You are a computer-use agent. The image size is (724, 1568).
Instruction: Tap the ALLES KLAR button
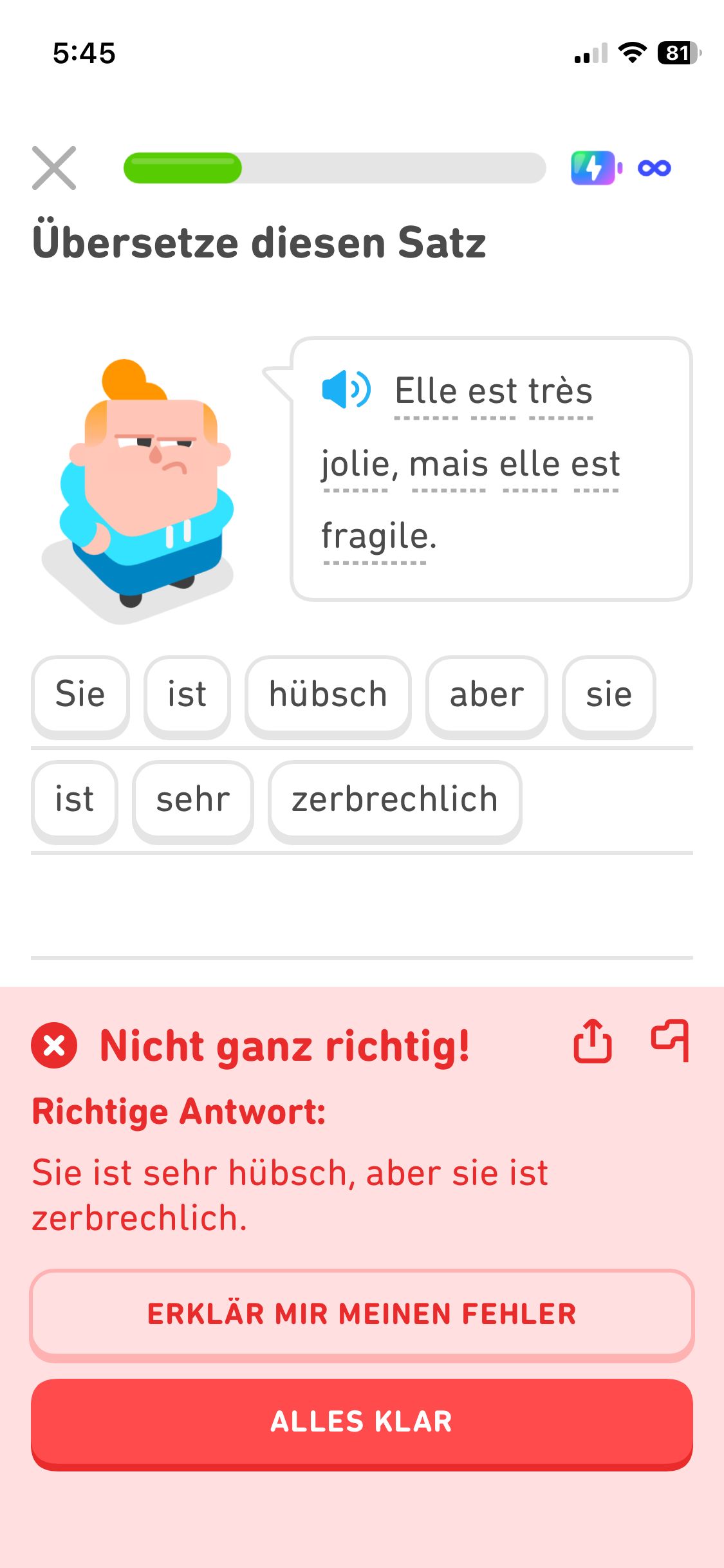tap(362, 1421)
